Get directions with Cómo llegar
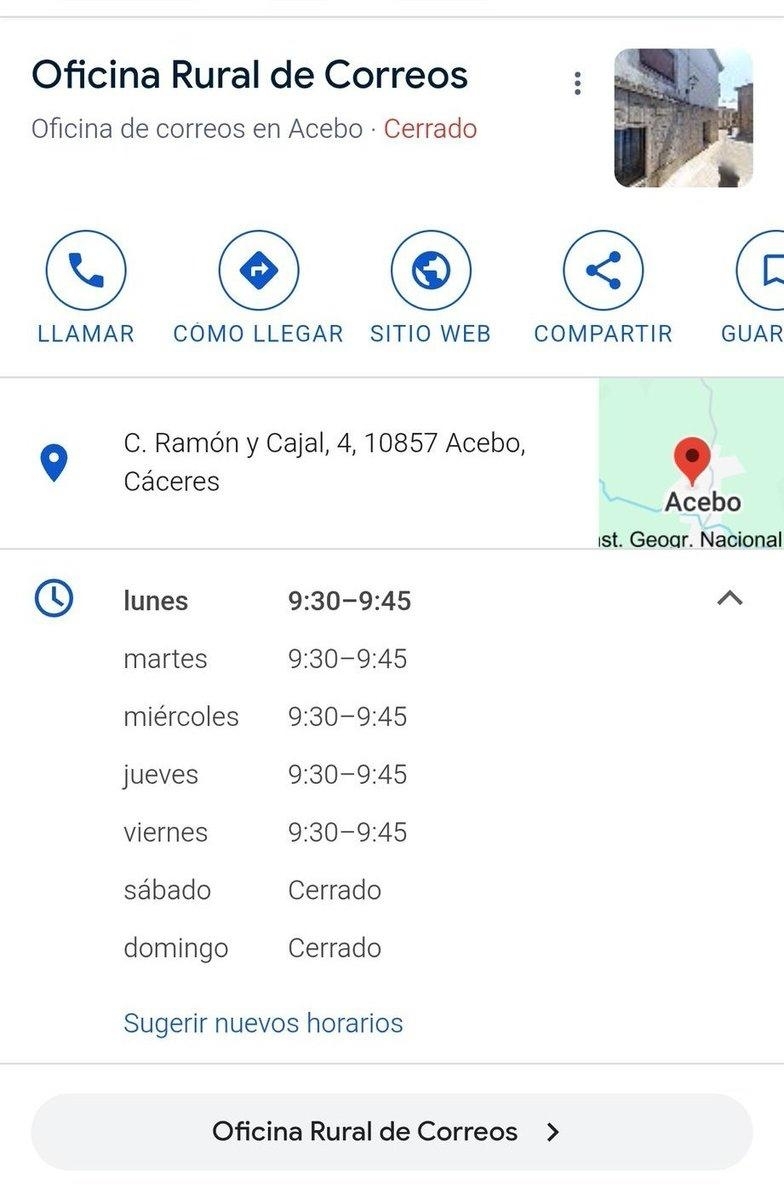The height and width of the screenshot is (1199, 784). point(258,270)
